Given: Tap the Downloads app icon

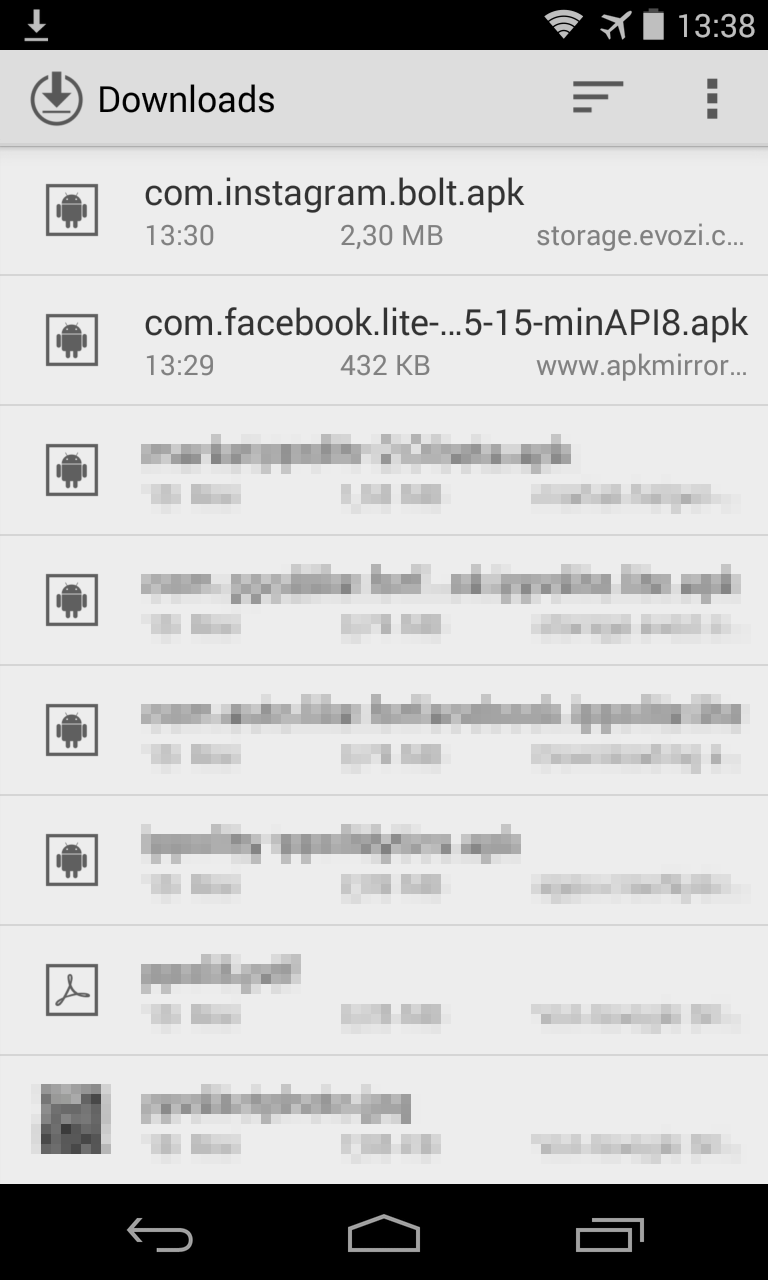Looking at the screenshot, I should (56, 99).
